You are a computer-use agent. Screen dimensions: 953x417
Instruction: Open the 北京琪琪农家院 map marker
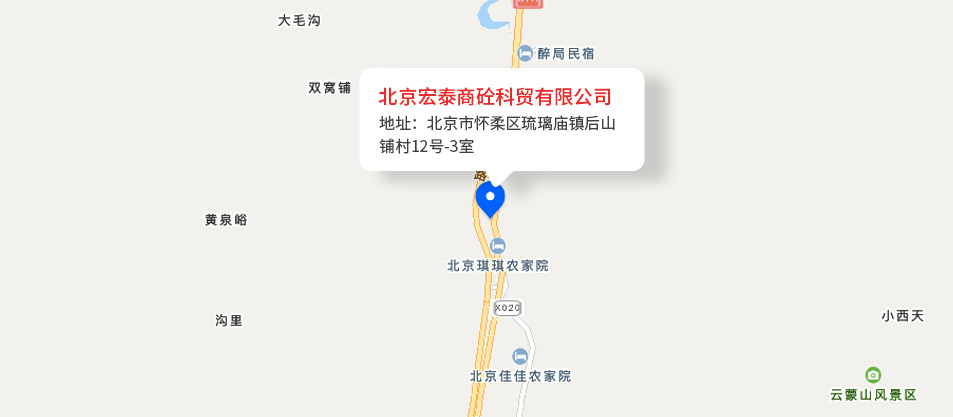pyautogui.click(x=498, y=246)
